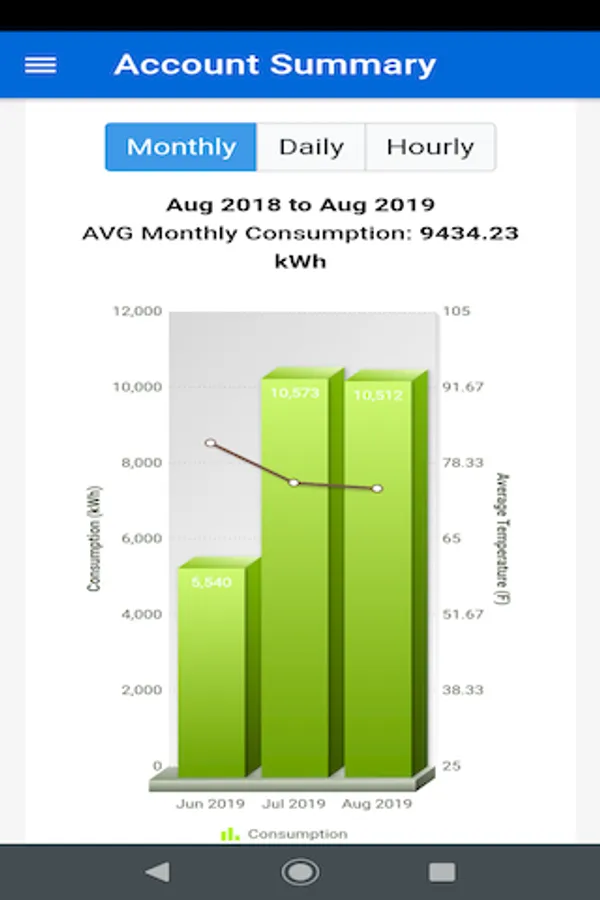
Task: Switch to the Hourly tab
Action: click(x=430, y=147)
